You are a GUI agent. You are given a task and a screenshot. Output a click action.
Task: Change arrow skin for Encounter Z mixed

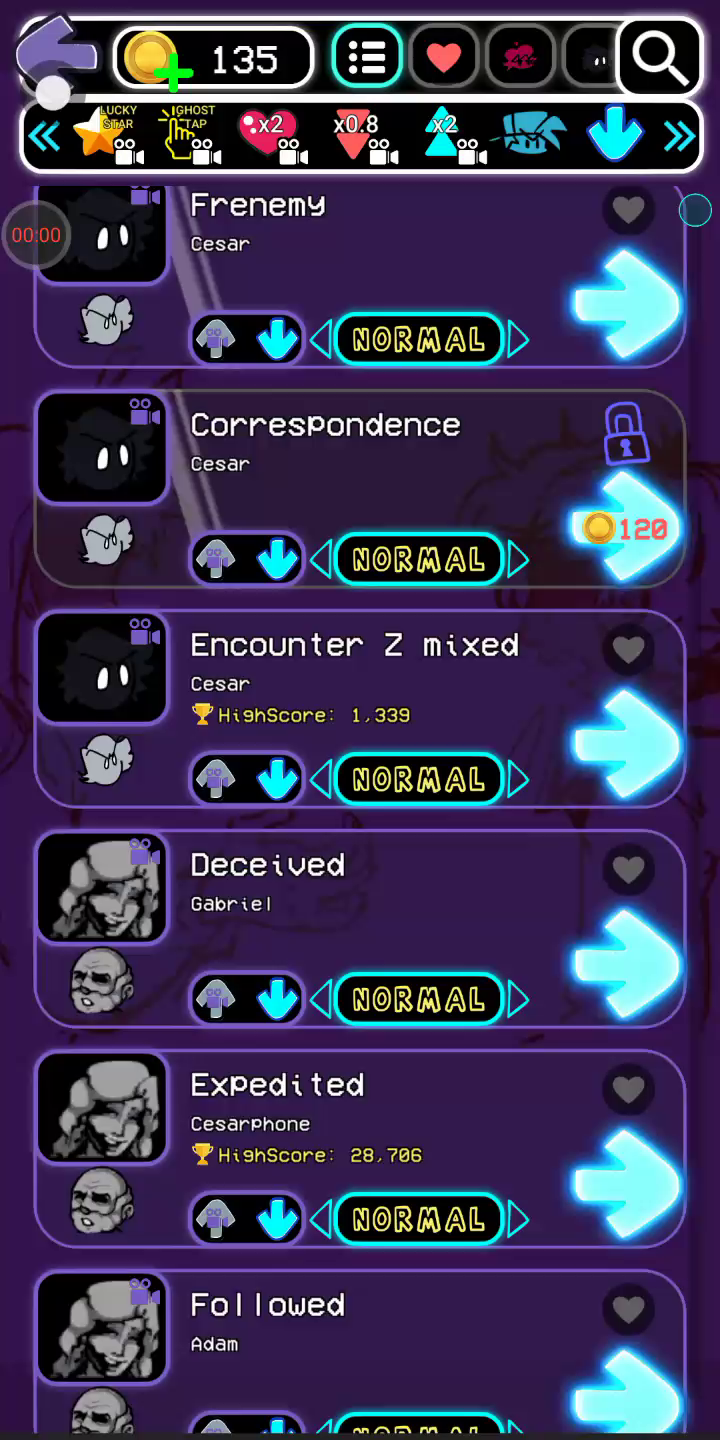(277, 779)
